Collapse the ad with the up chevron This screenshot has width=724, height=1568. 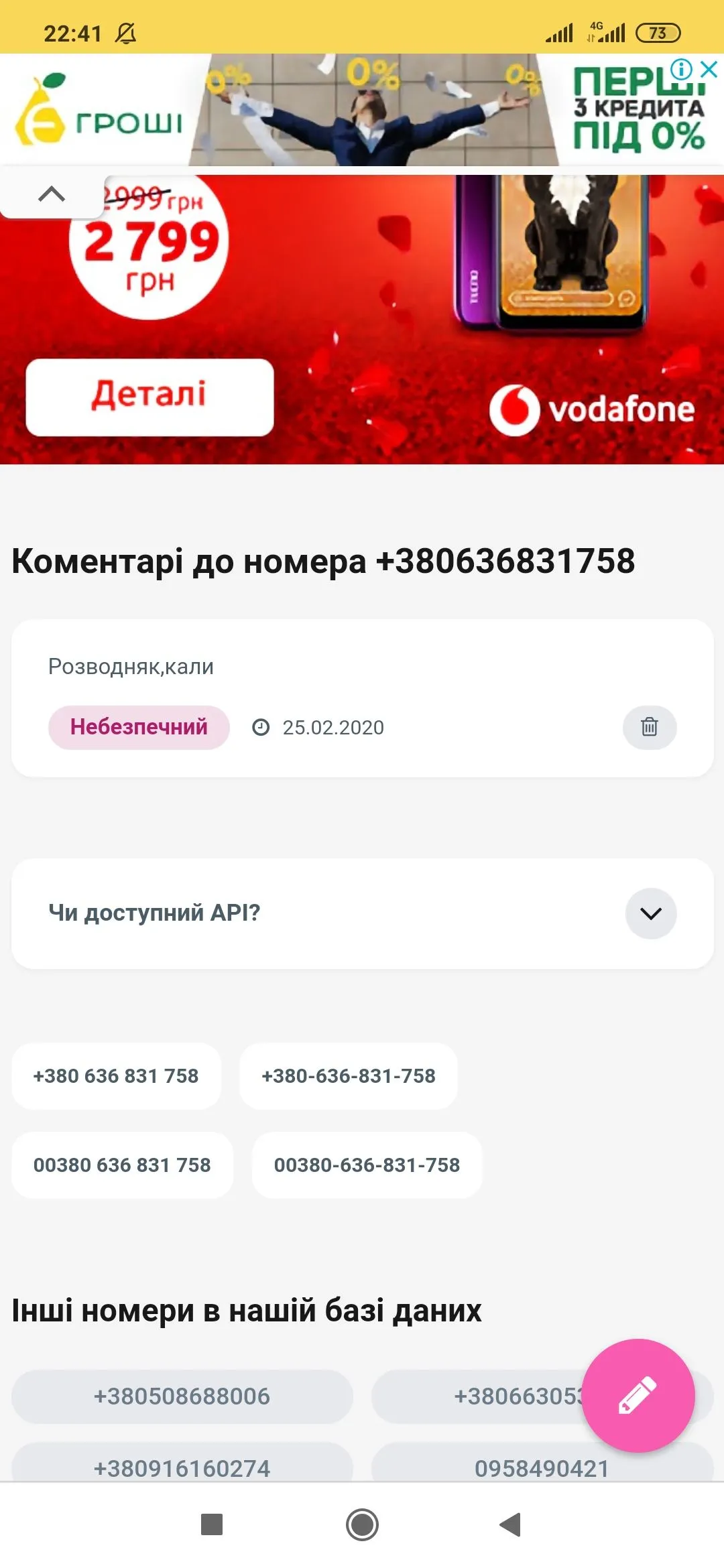tap(52, 194)
